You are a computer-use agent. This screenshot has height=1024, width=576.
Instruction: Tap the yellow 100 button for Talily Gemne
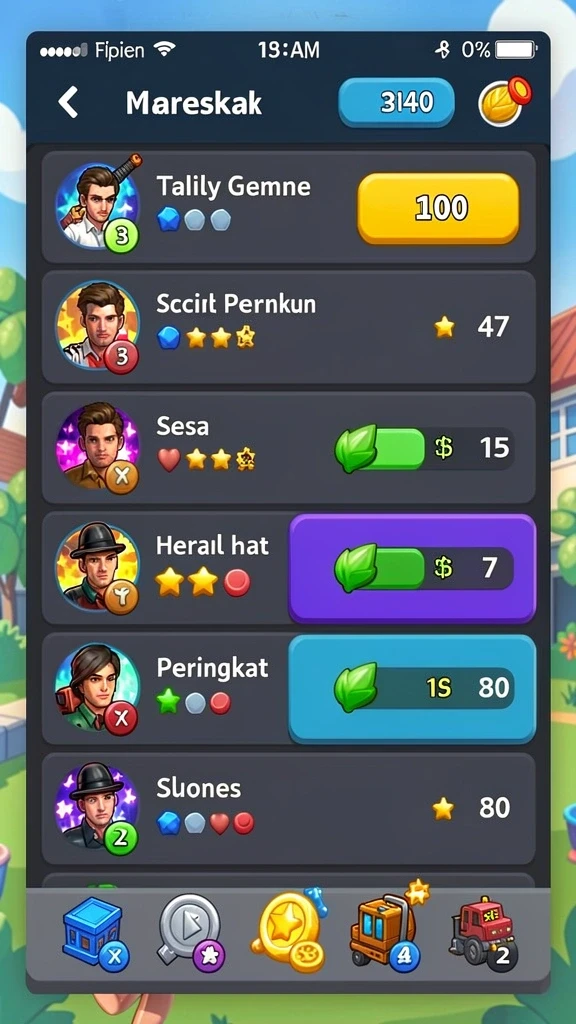click(438, 208)
